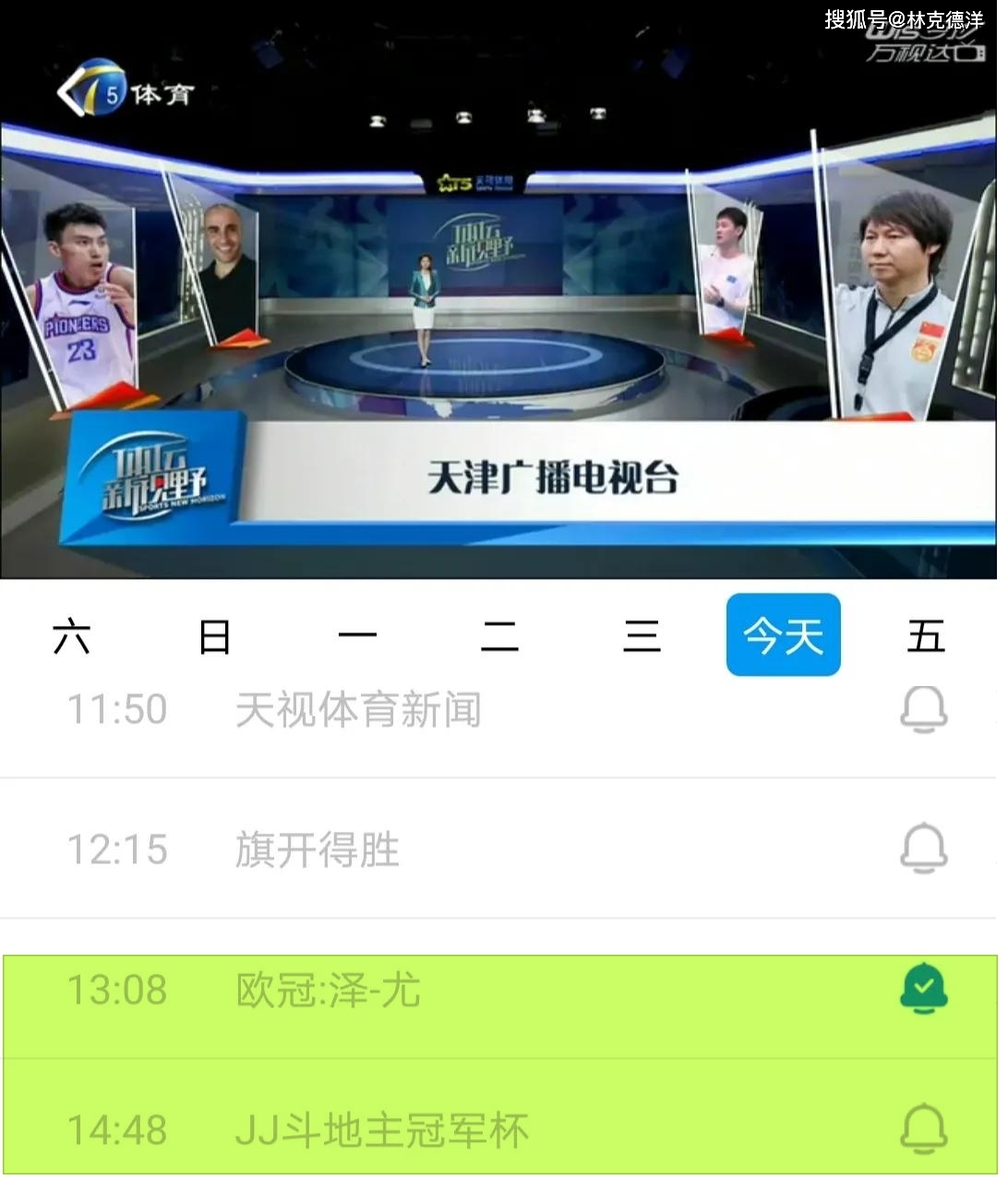Open the 三 day schedule
The image size is (1008, 1192).
[642, 636]
